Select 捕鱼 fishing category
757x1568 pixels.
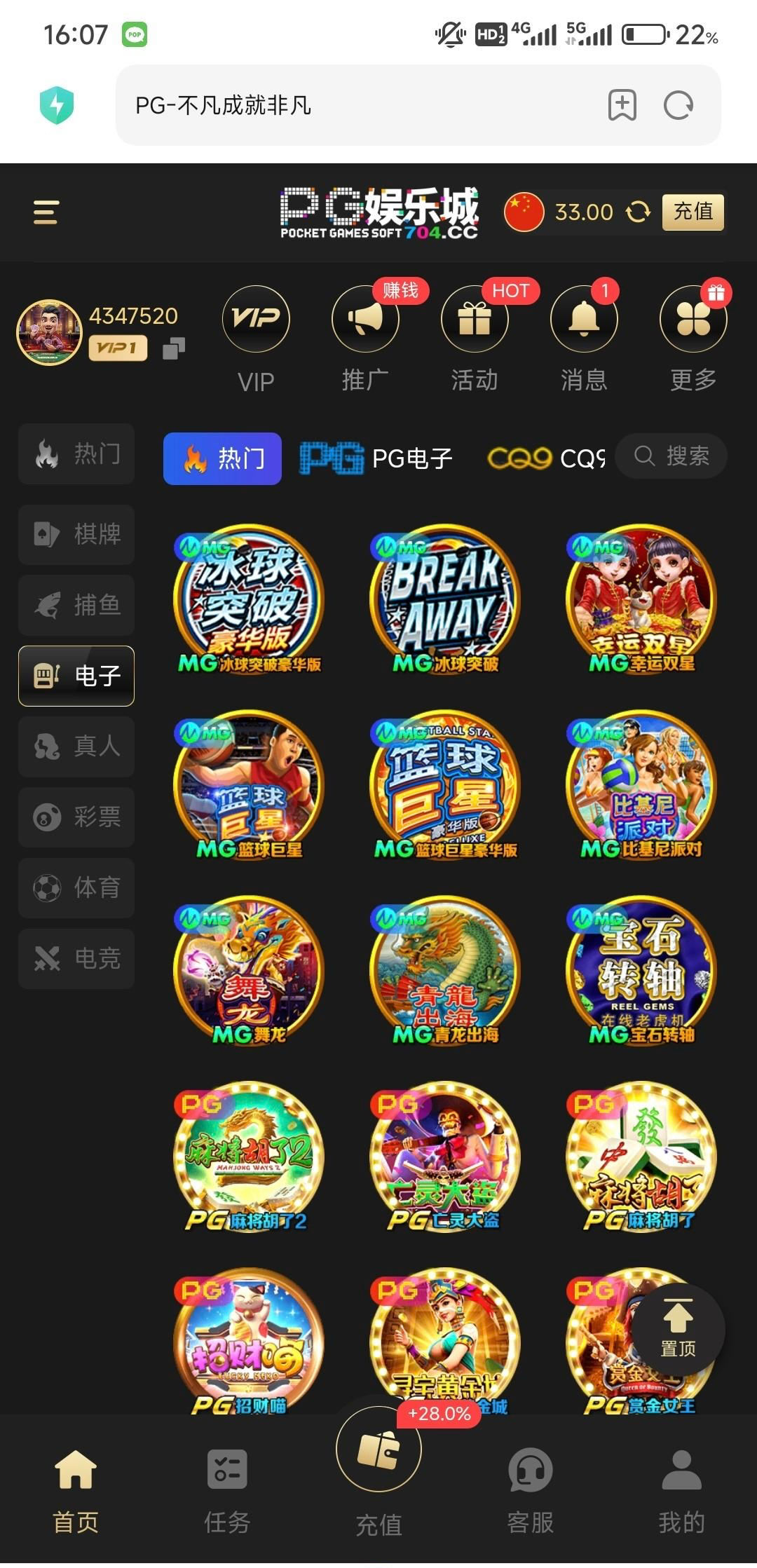pos(76,604)
